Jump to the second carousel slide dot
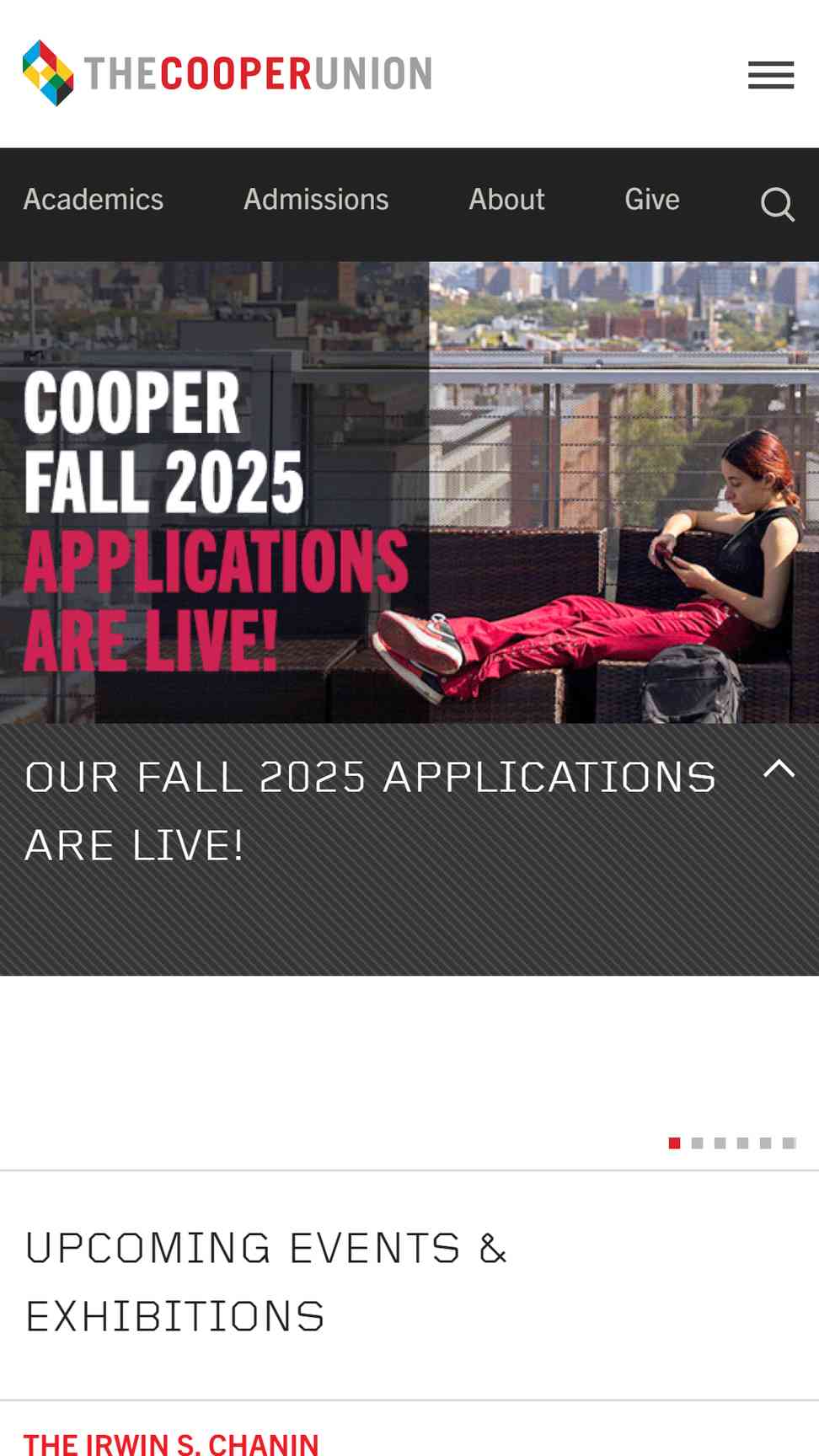The width and height of the screenshot is (819, 1456). [x=697, y=1143]
